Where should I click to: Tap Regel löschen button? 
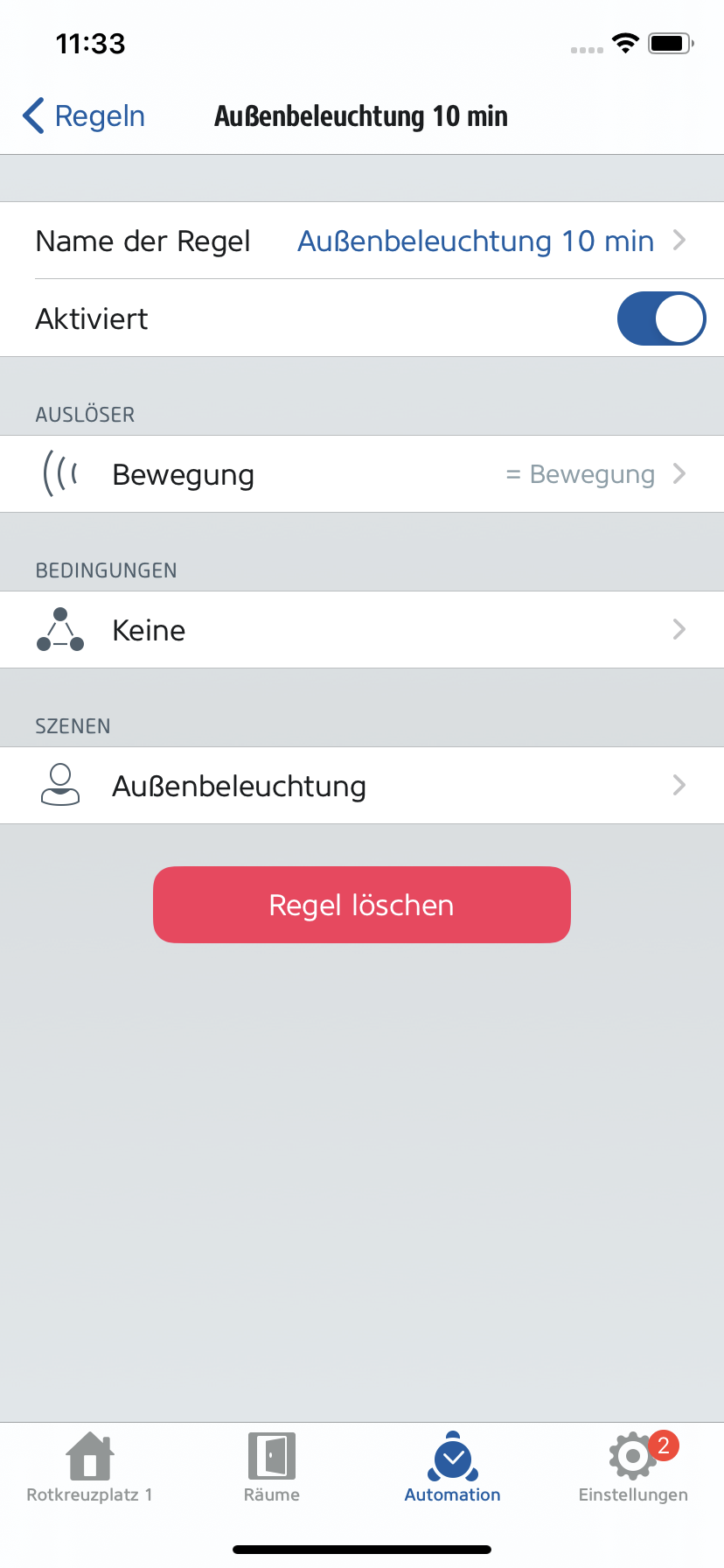(362, 905)
